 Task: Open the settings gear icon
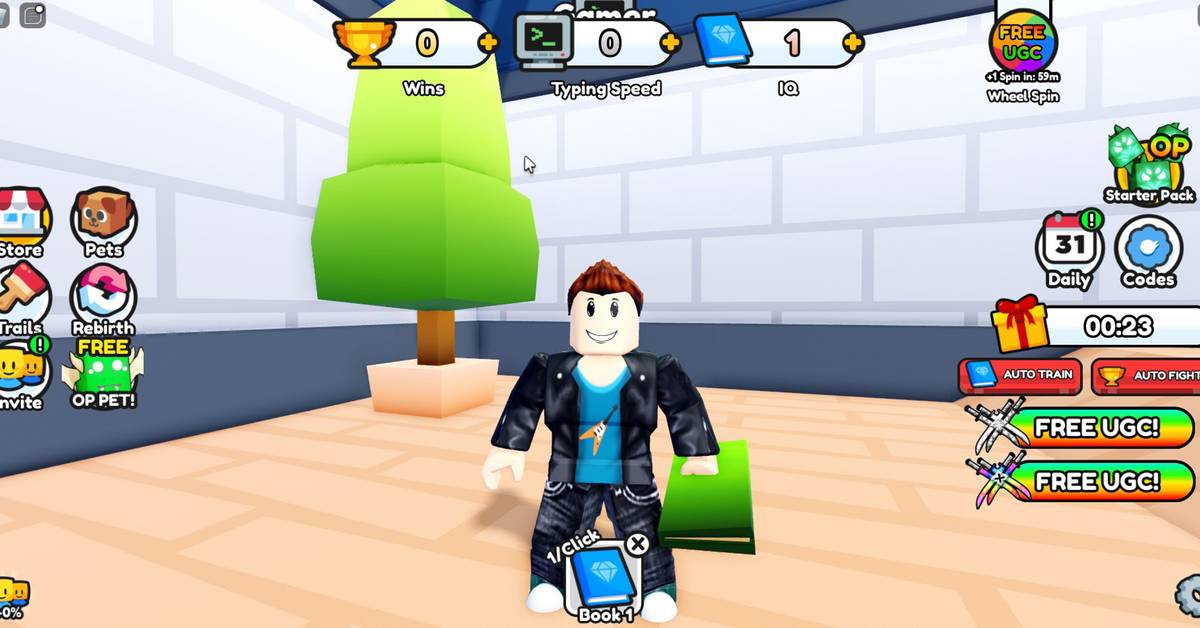(x=1188, y=595)
